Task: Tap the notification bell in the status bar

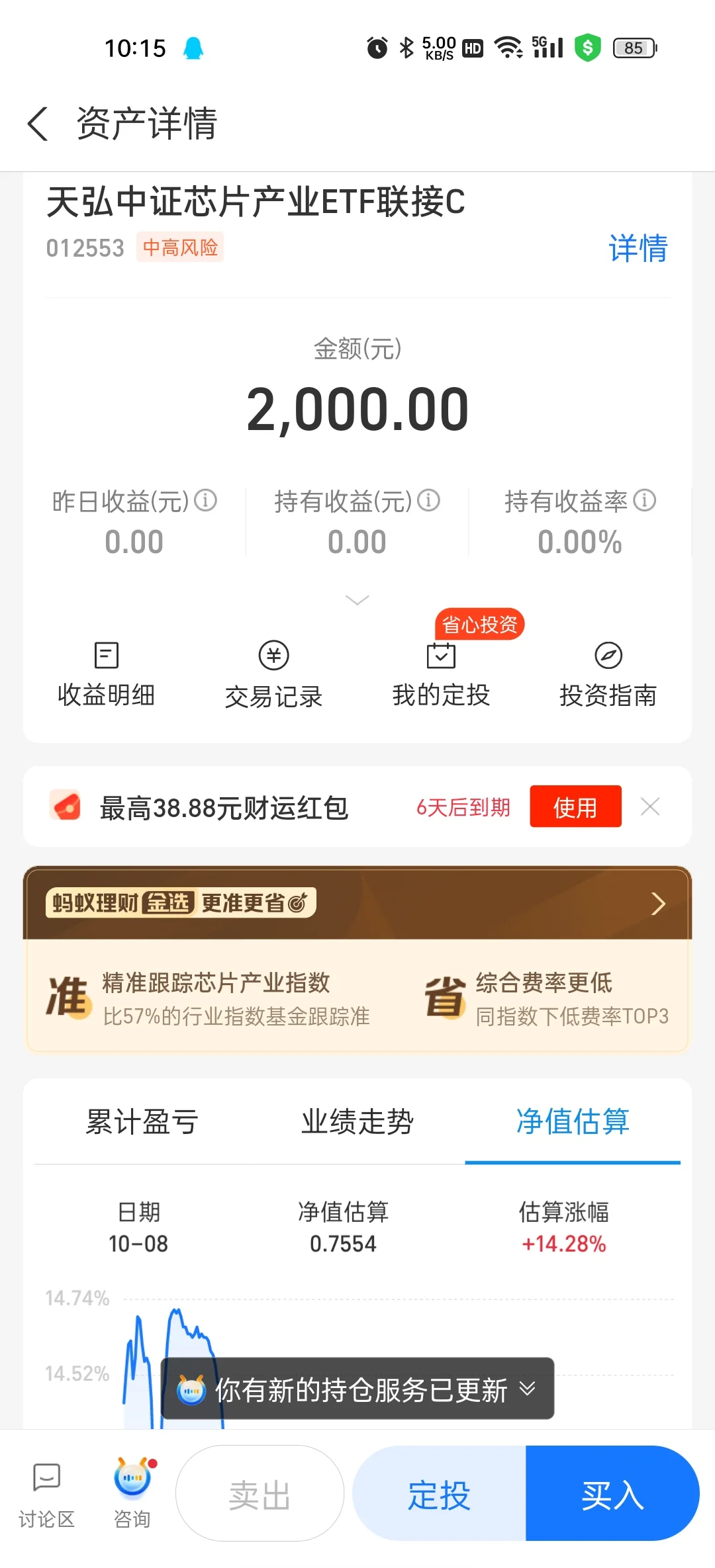Action: [193, 48]
